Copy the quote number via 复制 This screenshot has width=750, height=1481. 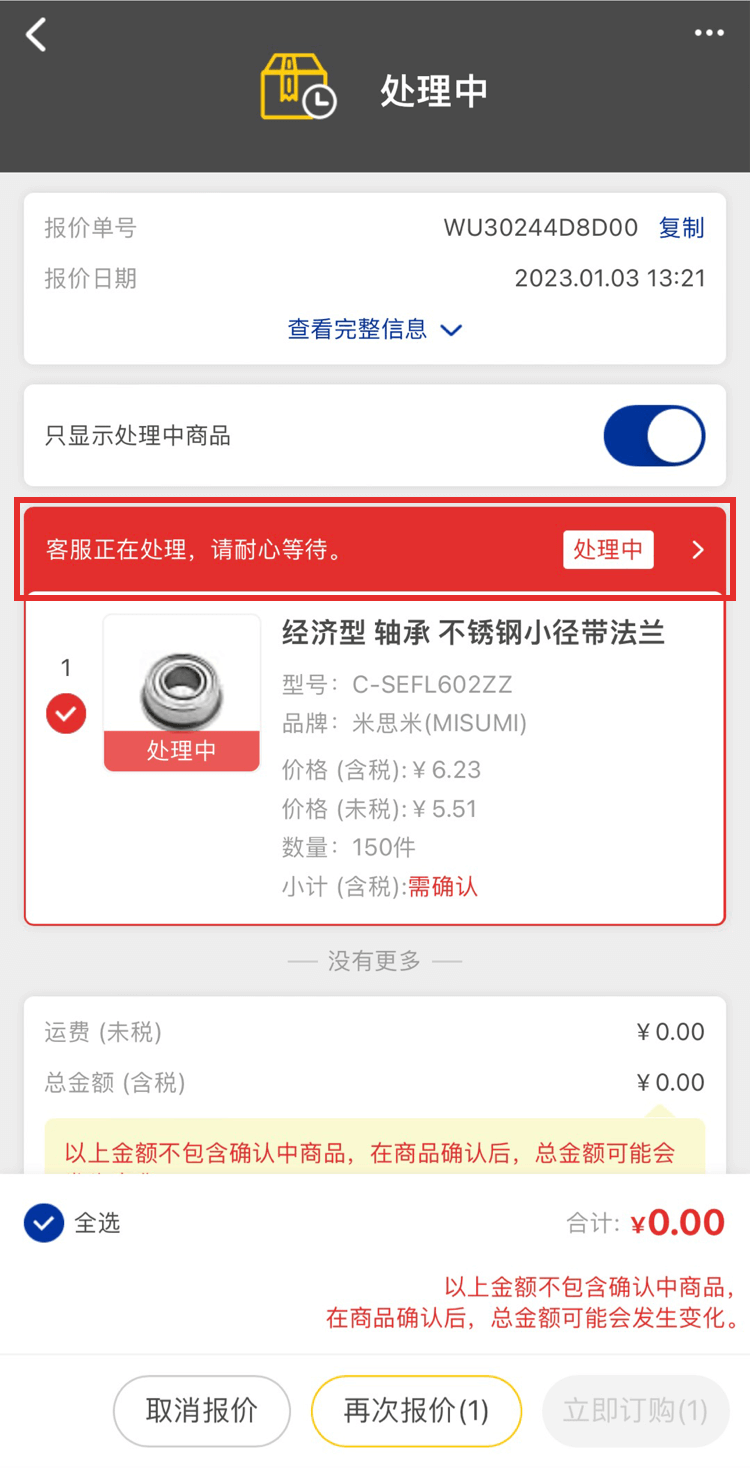(x=681, y=228)
